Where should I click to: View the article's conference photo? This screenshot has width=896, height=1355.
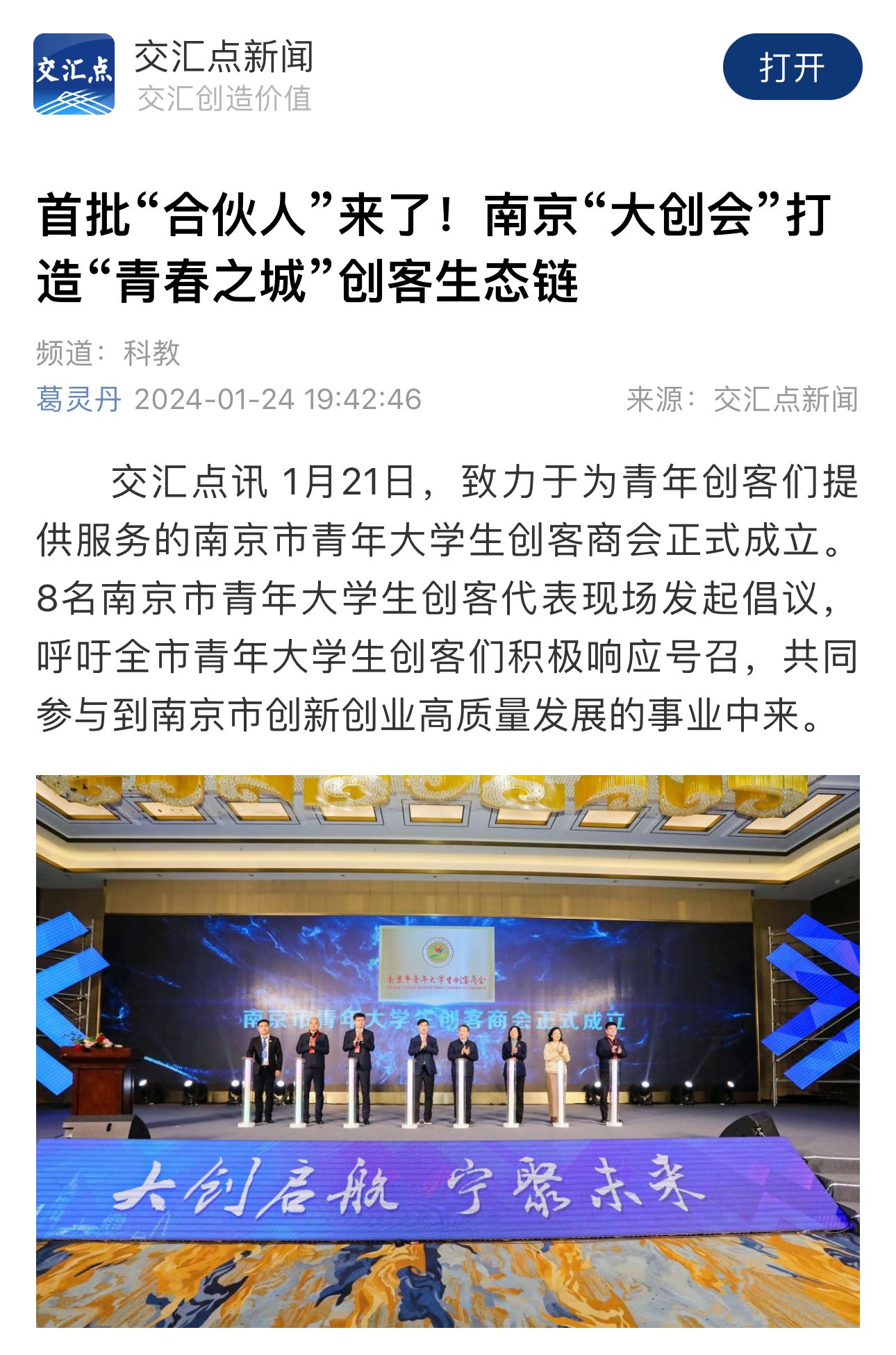[447, 1050]
